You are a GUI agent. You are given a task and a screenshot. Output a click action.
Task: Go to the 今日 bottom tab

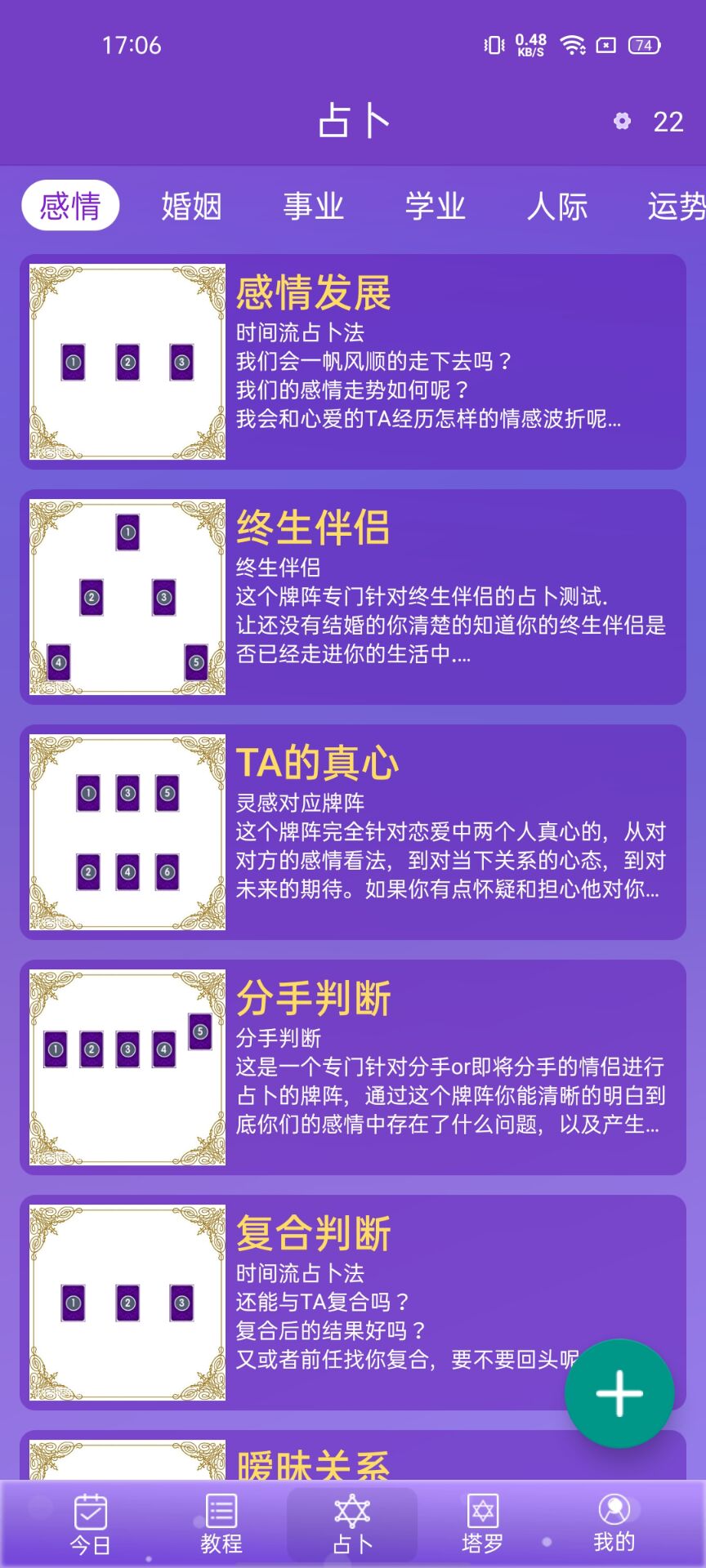pos(90,1525)
